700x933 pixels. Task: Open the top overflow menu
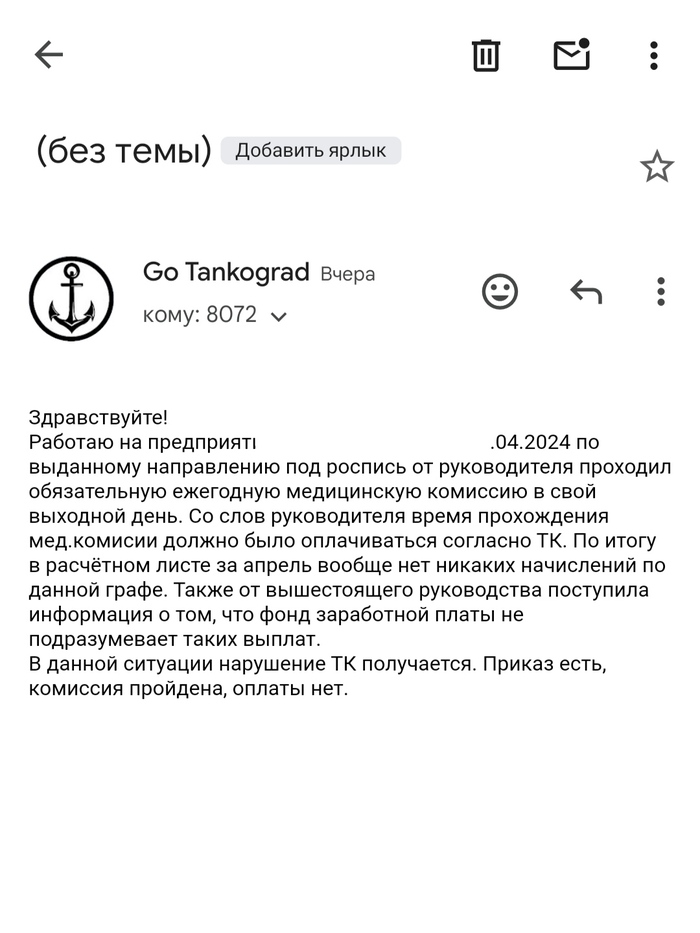coord(654,55)
